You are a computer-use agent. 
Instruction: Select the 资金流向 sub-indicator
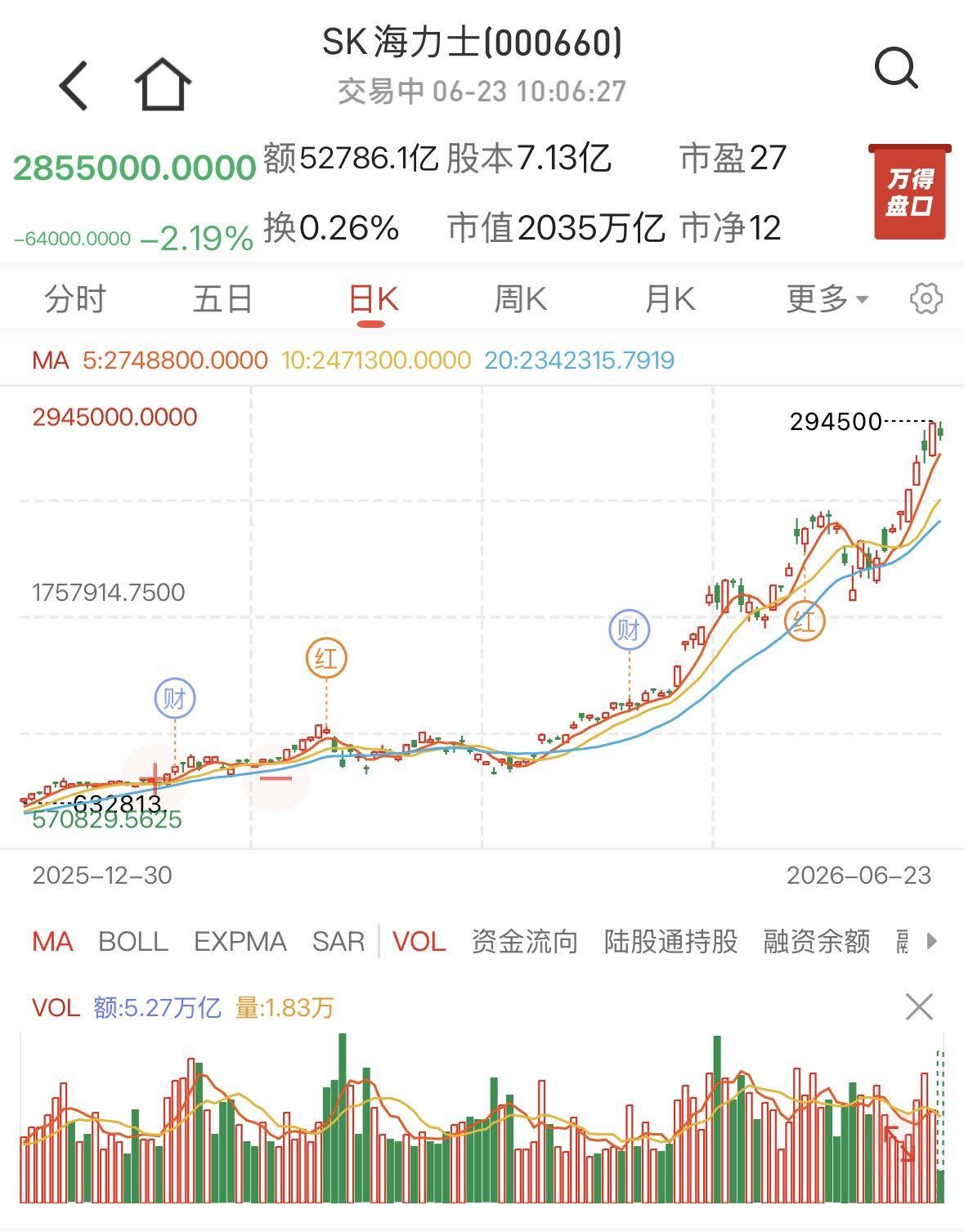pyautogui.click(x=524, y=942)
